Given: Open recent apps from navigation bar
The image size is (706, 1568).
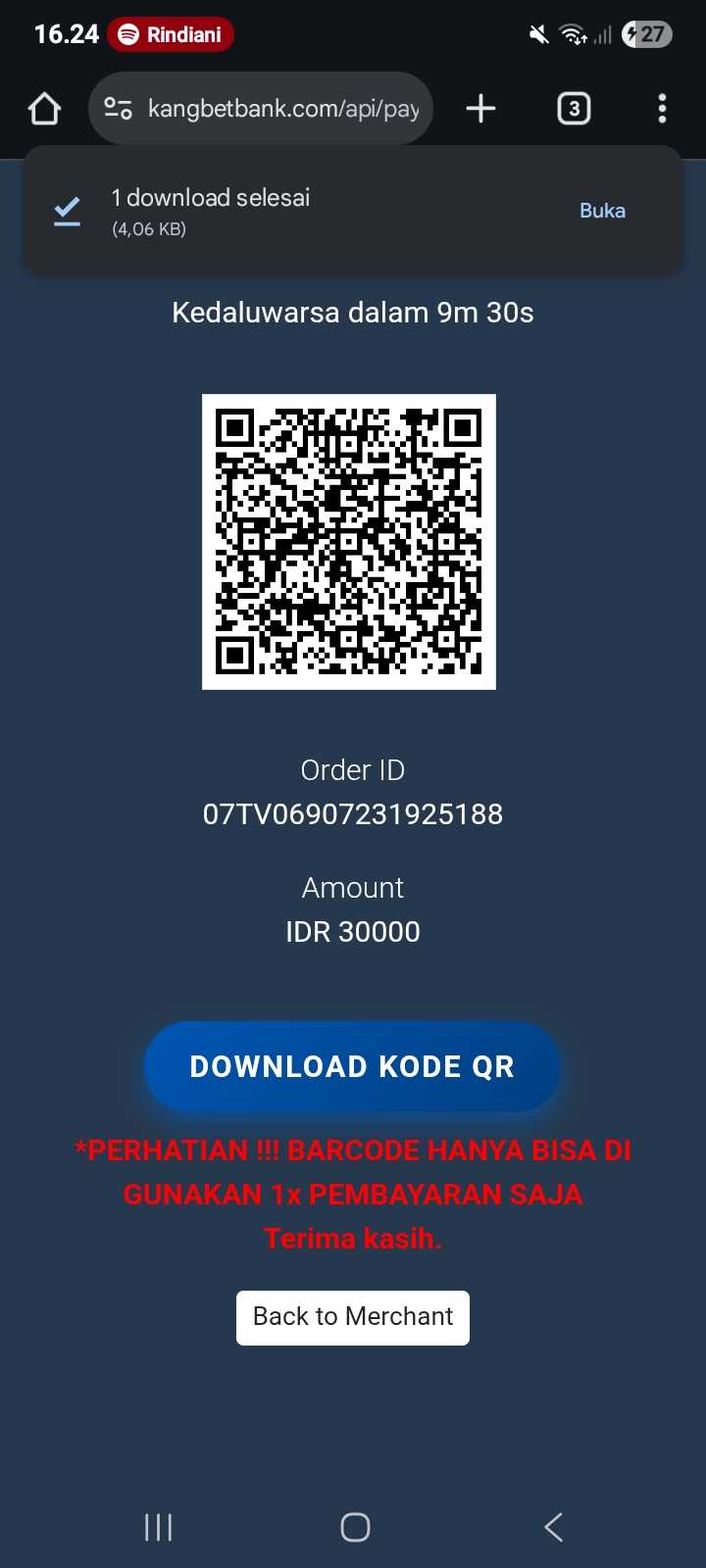Looking at the screenshot, I should coord(158,1527).
